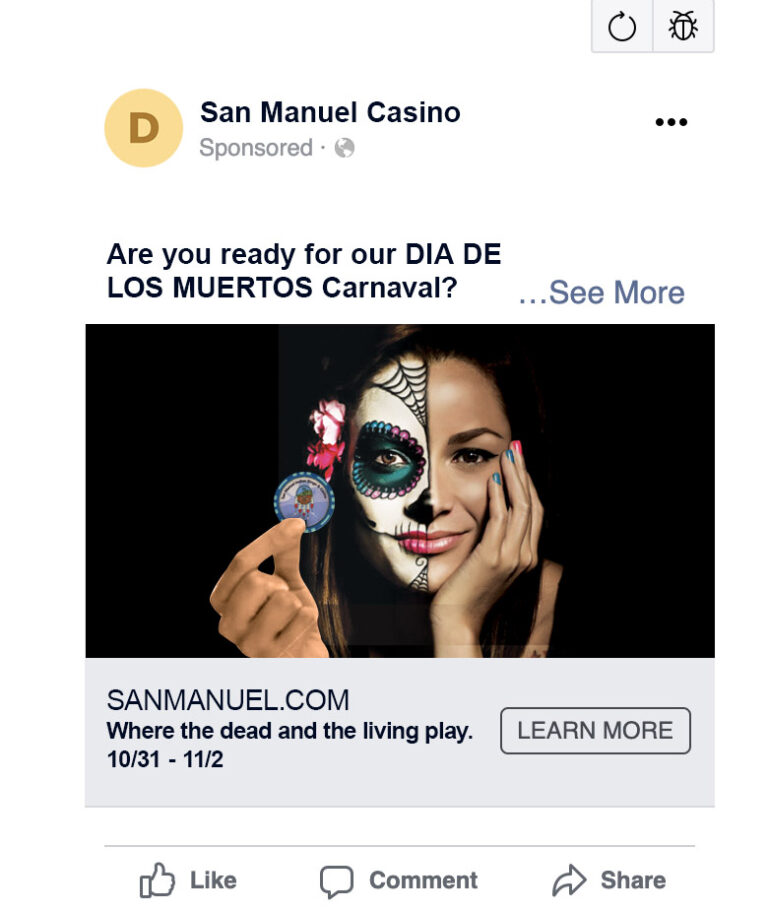Share the San Manuel Casino post
768x912 pixels.
pos(609,881)
